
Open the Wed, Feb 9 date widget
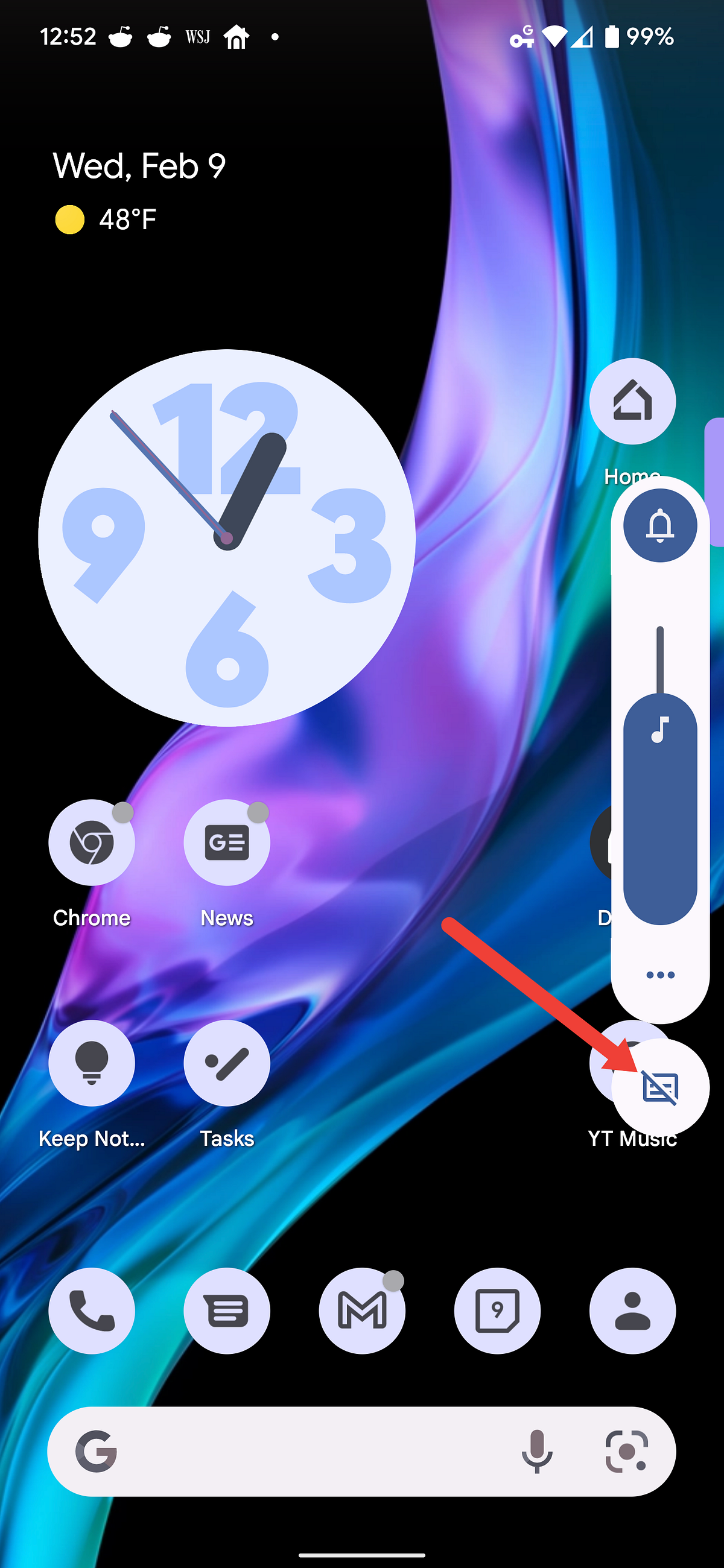click(x=139, y=166)
